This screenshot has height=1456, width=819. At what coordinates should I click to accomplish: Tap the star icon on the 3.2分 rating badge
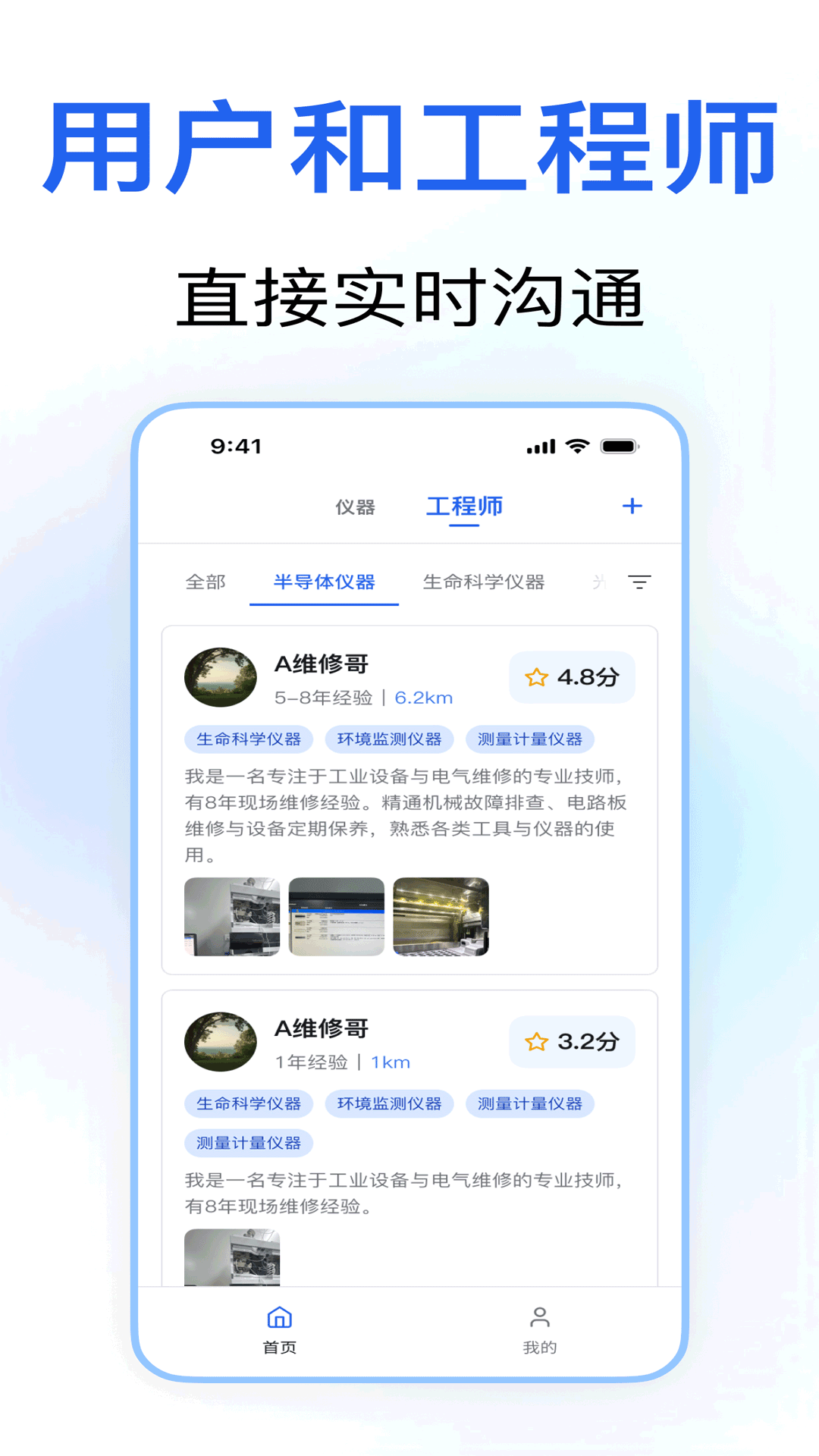pos(537,1041)
